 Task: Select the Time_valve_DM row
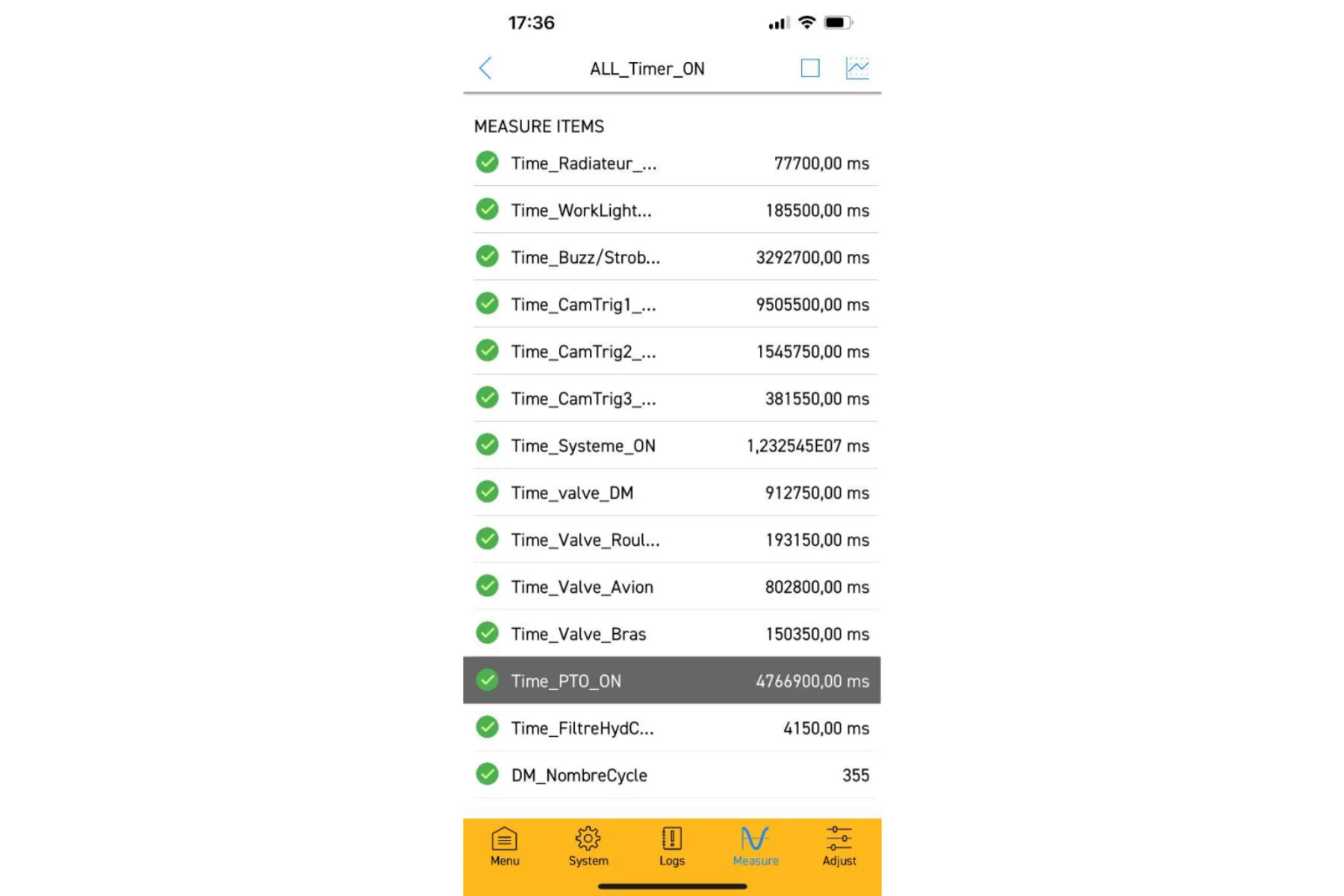pyautogui.click(x=672, y=492)
